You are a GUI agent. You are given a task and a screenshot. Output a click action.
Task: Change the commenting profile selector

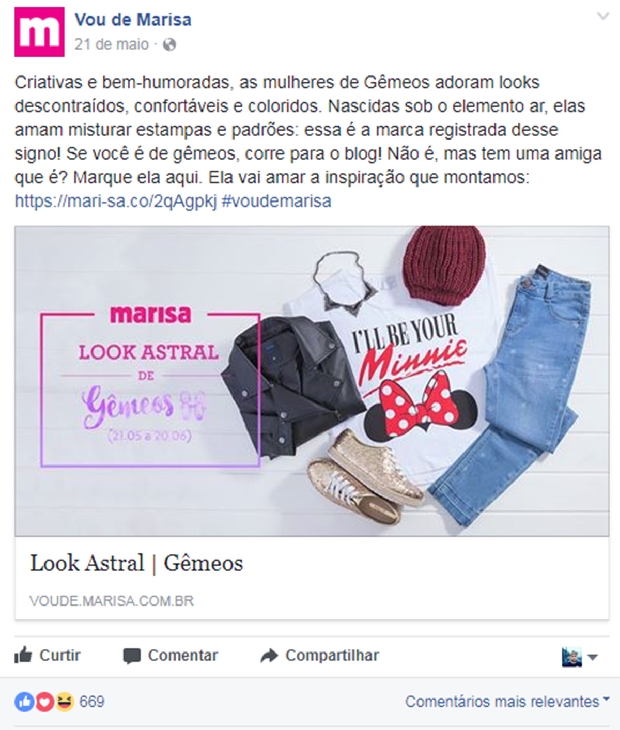580,657
